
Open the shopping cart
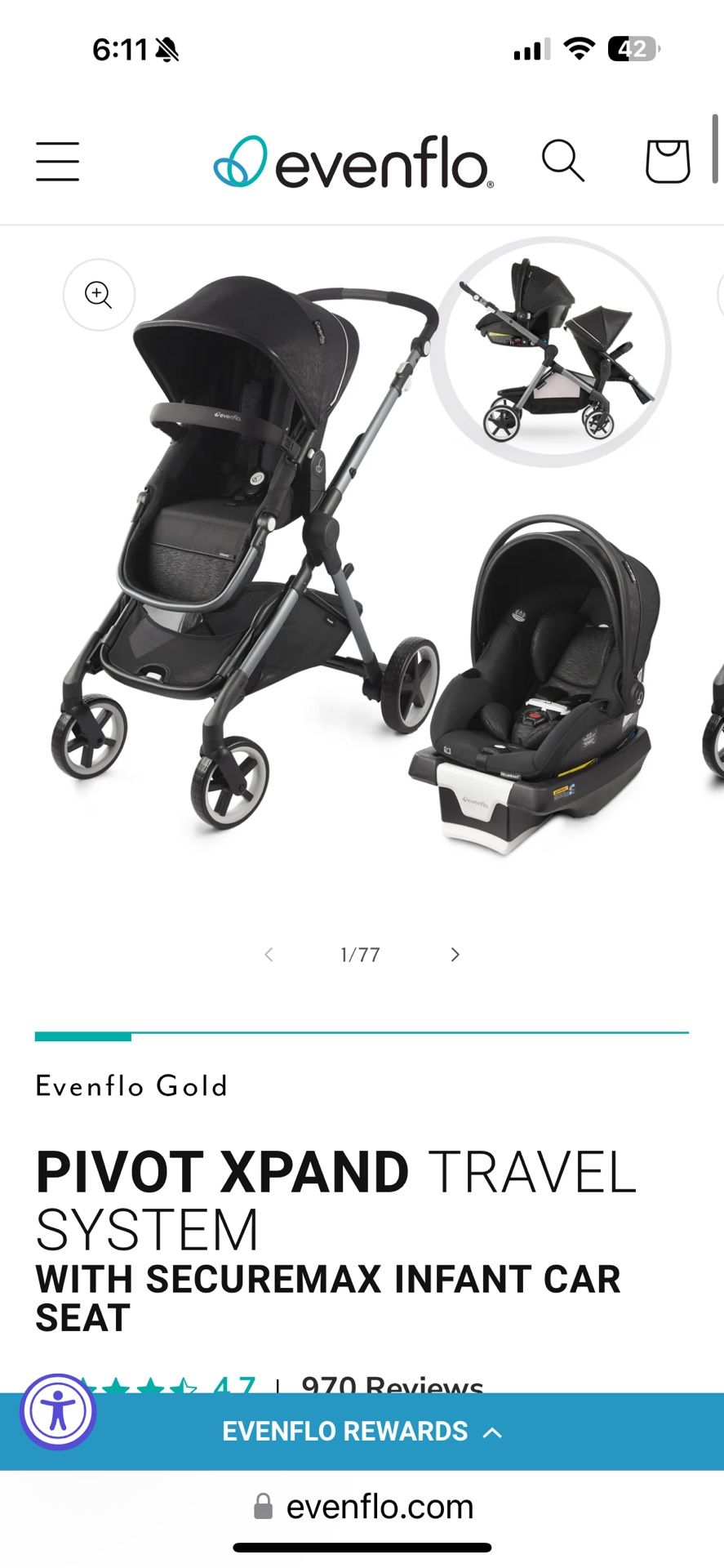pos(668,161)
